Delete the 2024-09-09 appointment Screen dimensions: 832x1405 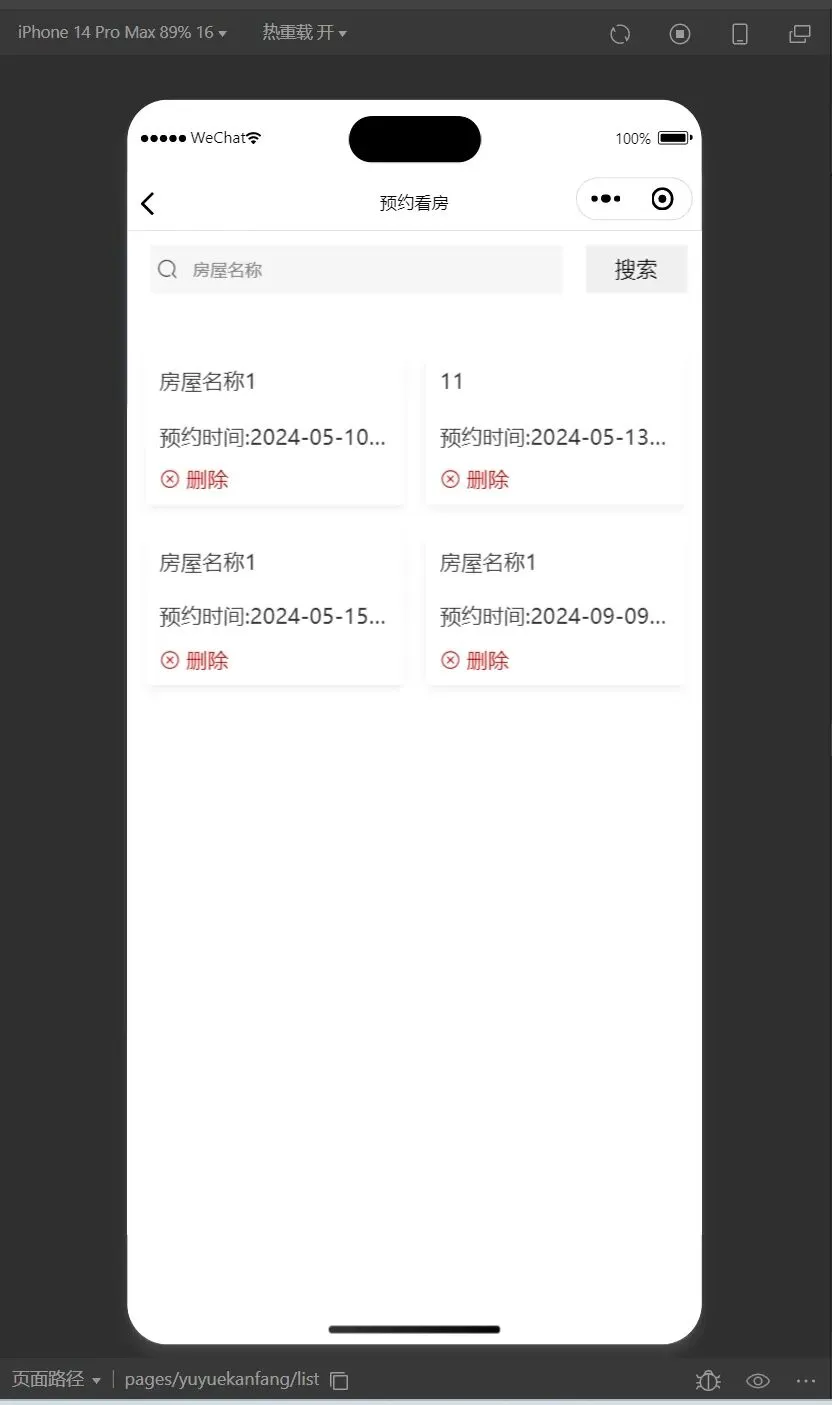pyautogui.click(x=475, y=660)
